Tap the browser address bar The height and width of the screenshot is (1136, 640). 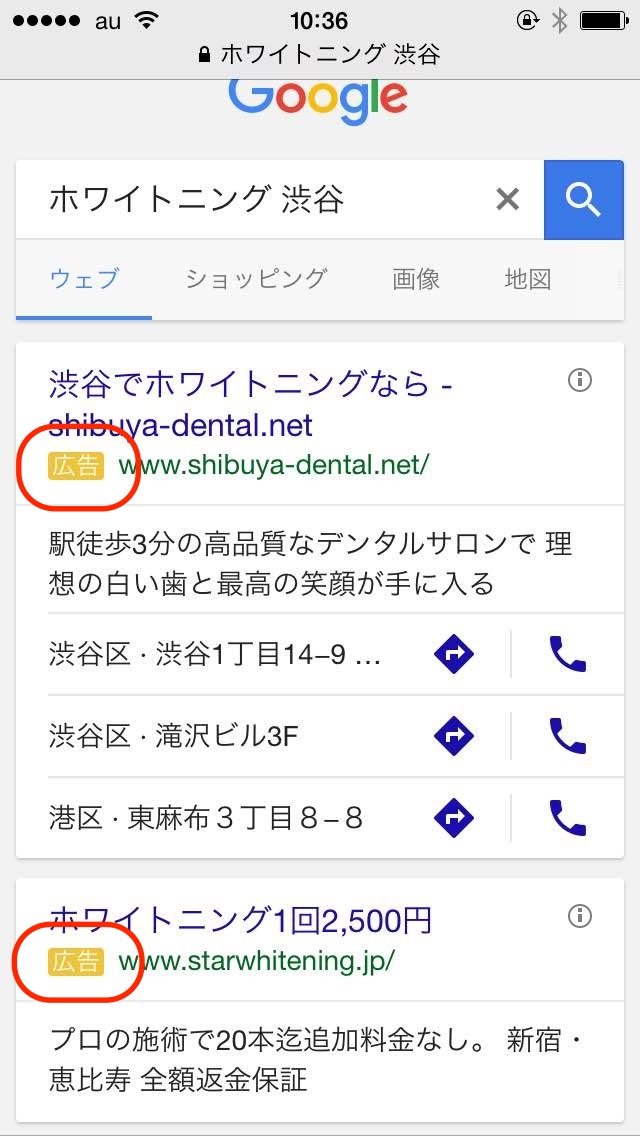click(x=320, y=54)
